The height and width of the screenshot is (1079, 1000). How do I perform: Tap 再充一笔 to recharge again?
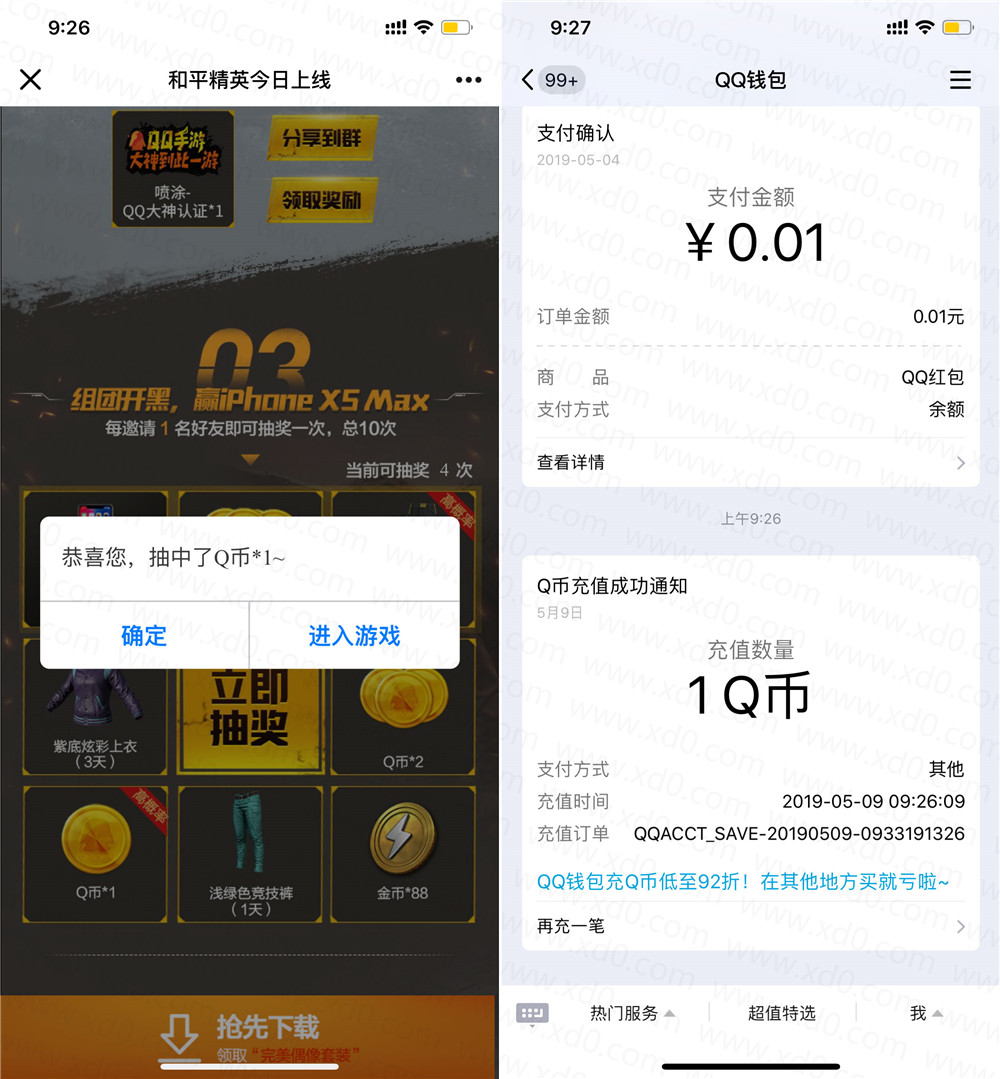750,926
